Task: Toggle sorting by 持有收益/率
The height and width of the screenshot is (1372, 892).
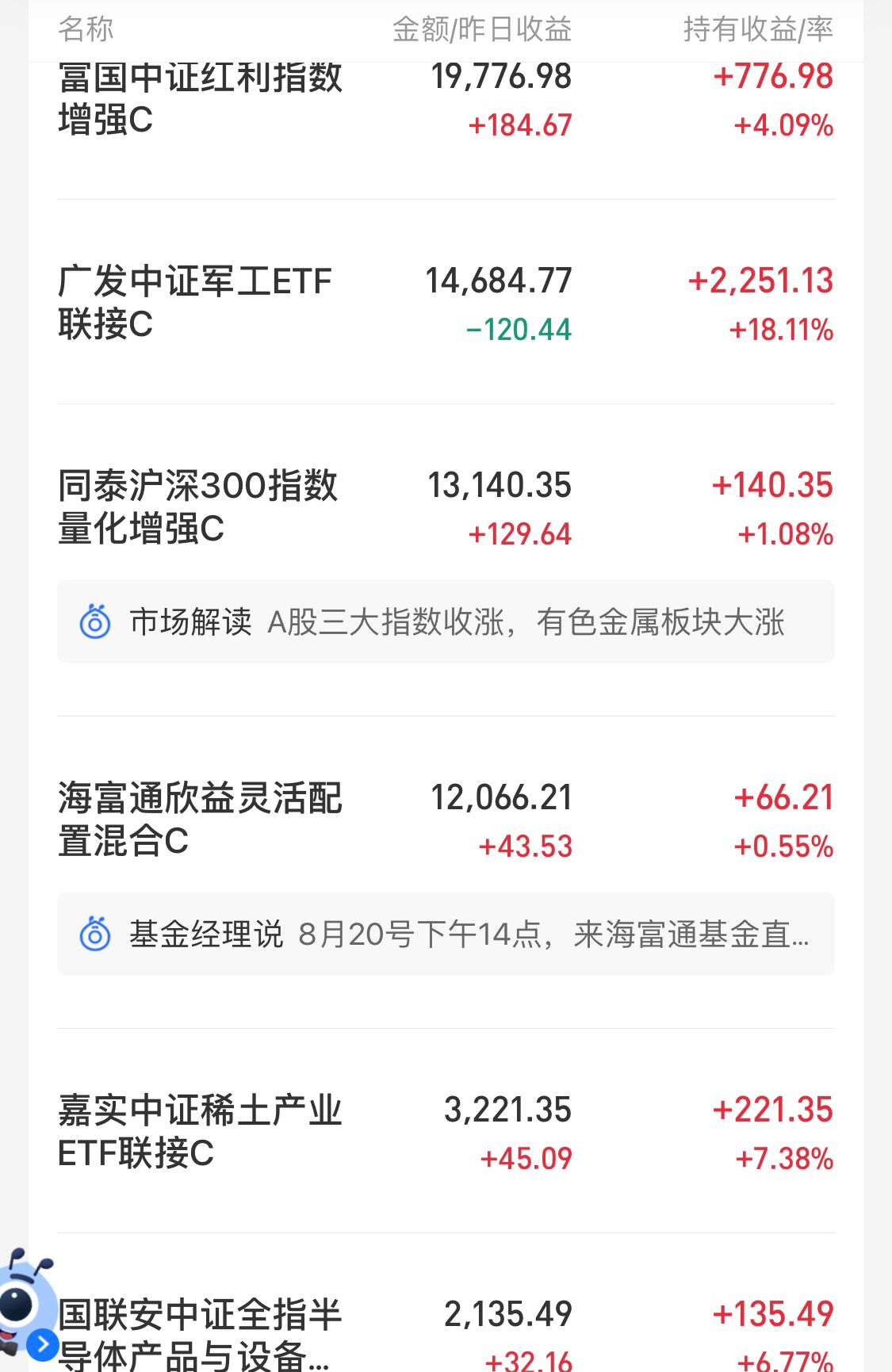Action: [759, 30]
